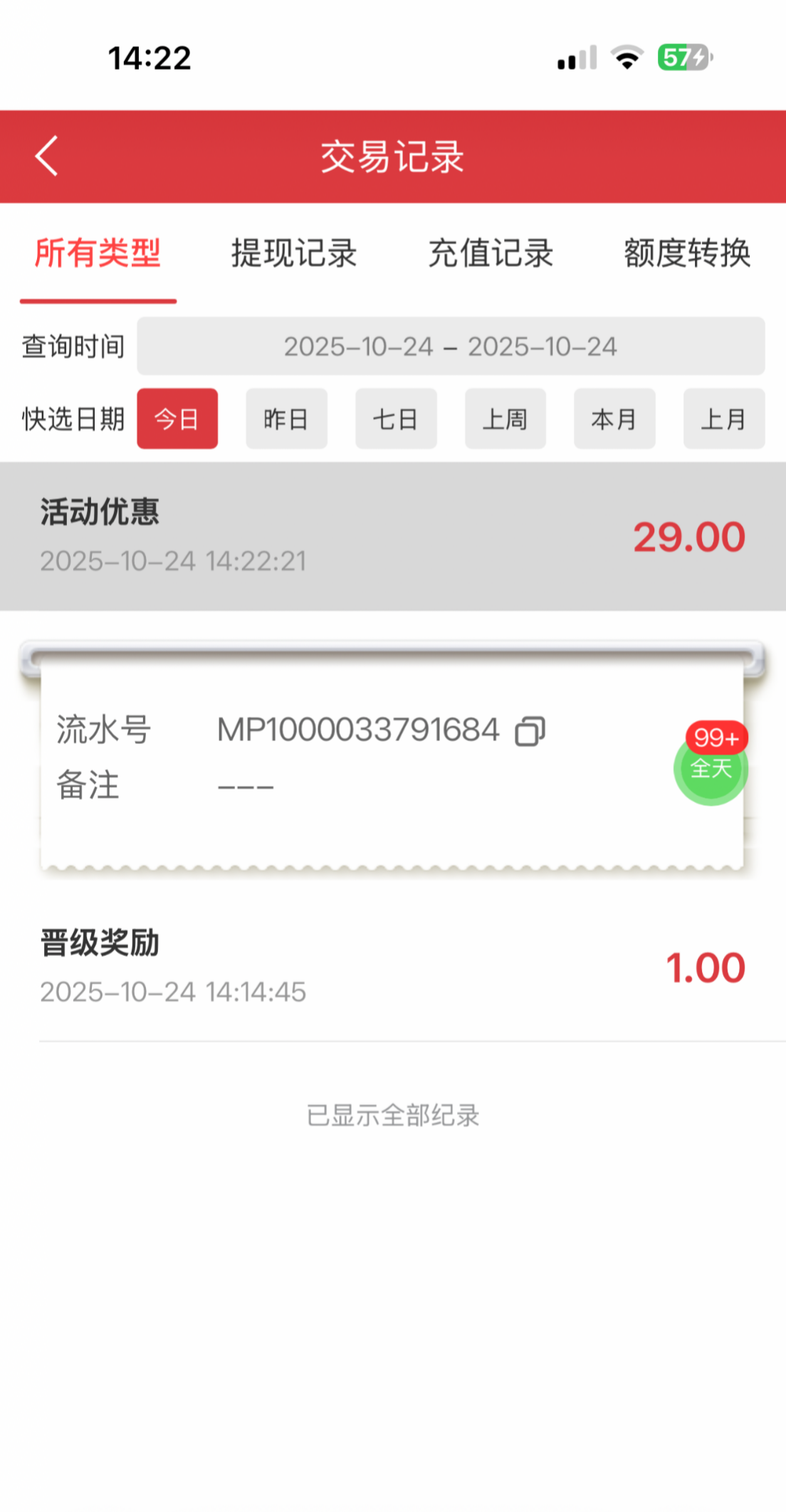The width and height of the screenshot is (786, 1512).
Task: Open the green 全天 floating bubble
Action: click(710, 768)
